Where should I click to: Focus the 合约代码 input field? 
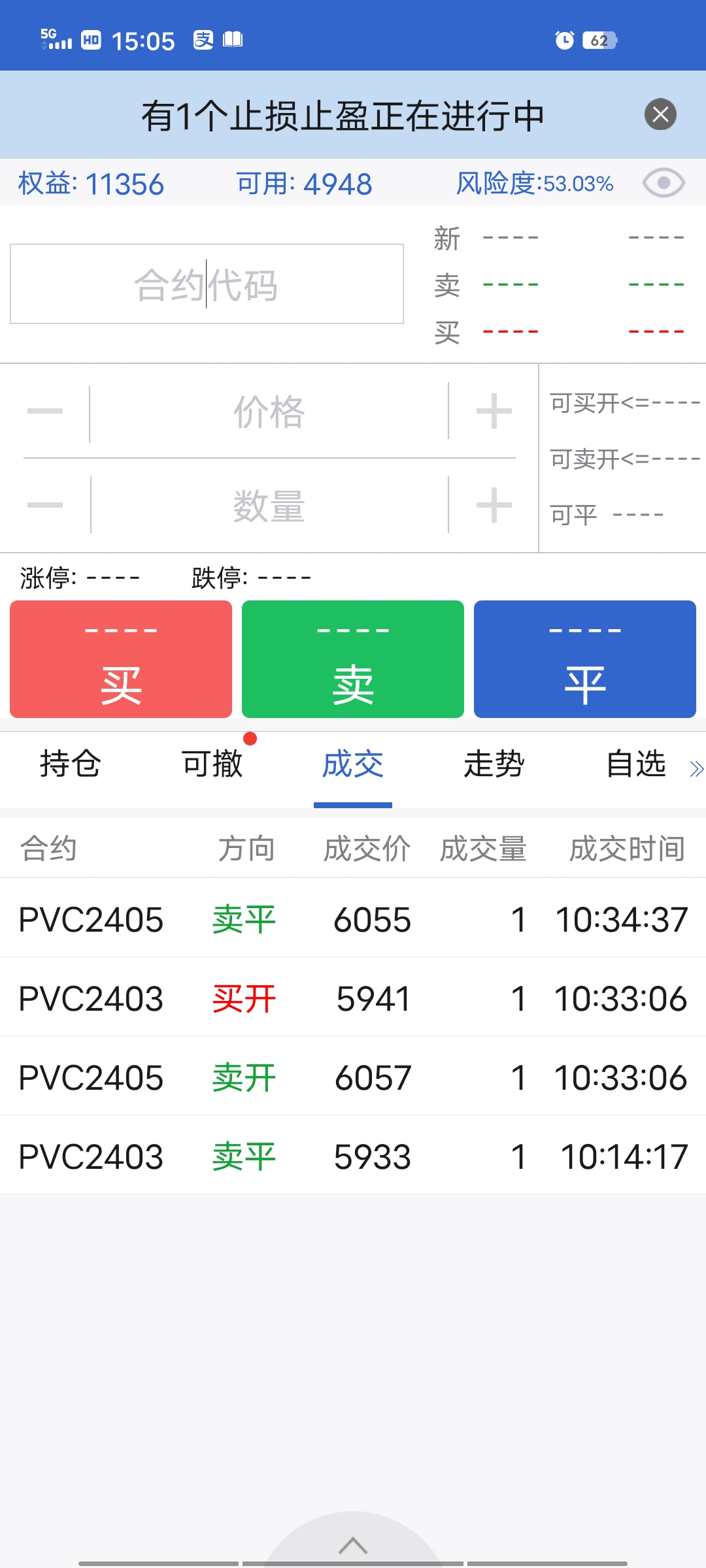click(207, 284)
